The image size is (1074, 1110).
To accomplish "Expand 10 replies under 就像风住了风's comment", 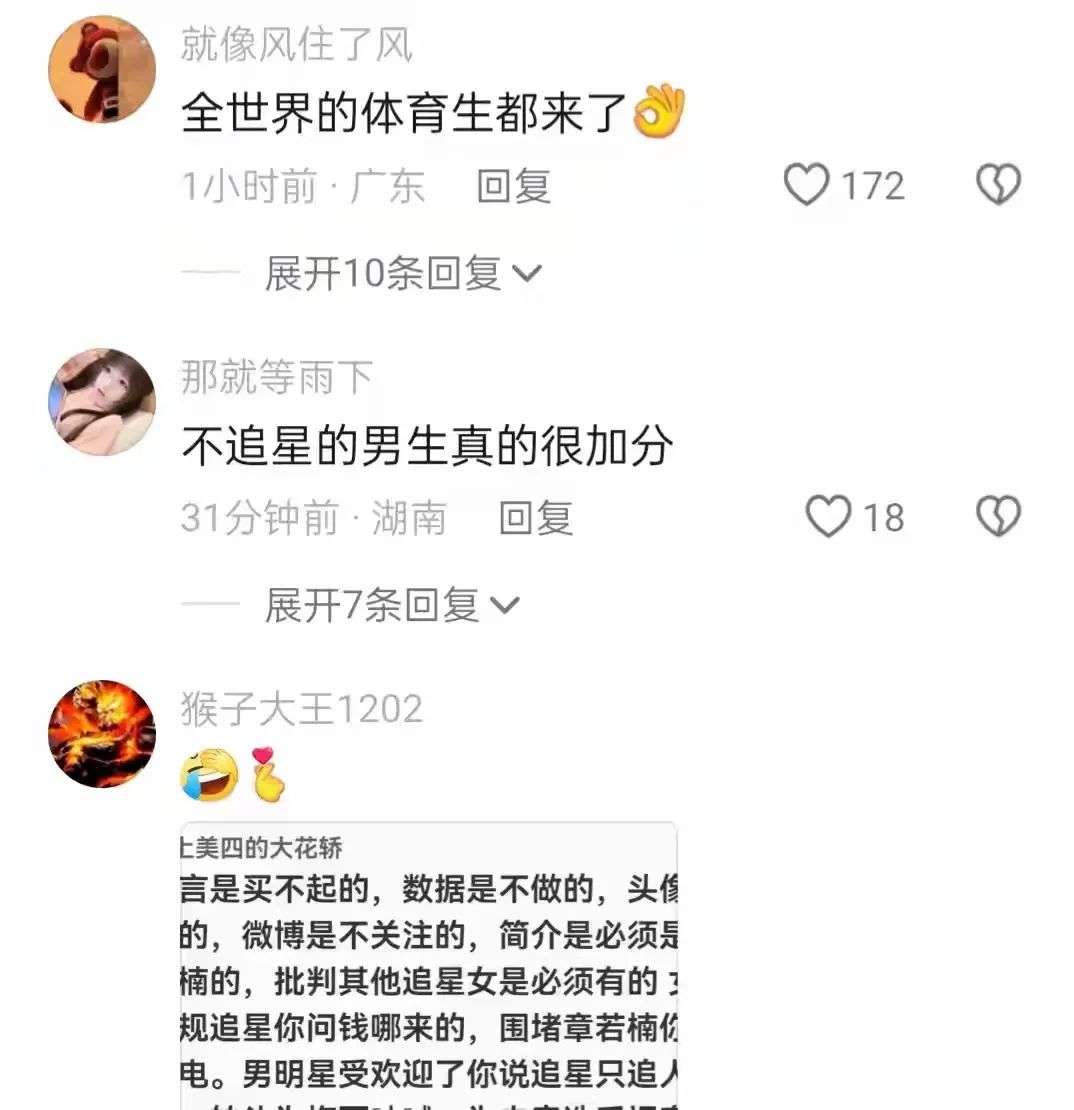I will pos(402,273).
